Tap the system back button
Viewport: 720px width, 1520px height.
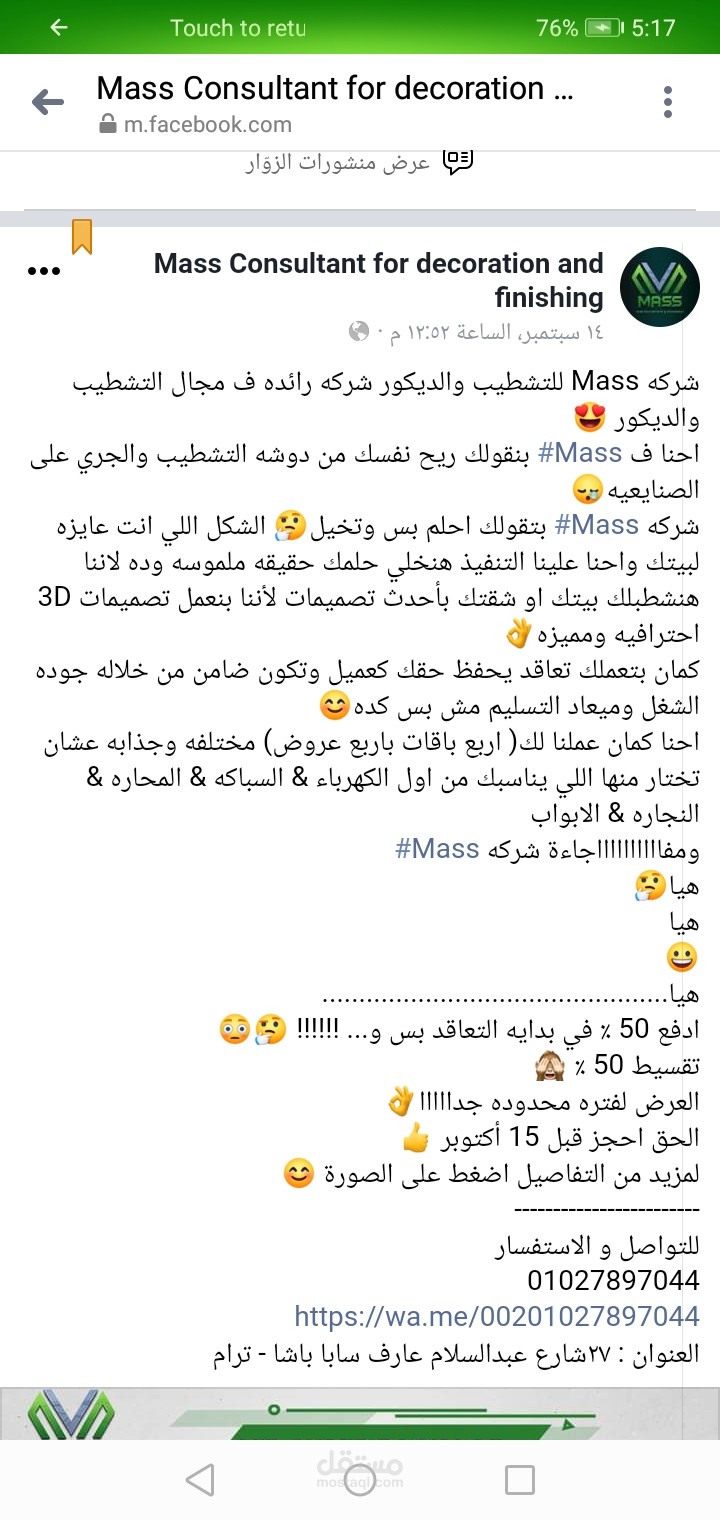[200, 1479]
